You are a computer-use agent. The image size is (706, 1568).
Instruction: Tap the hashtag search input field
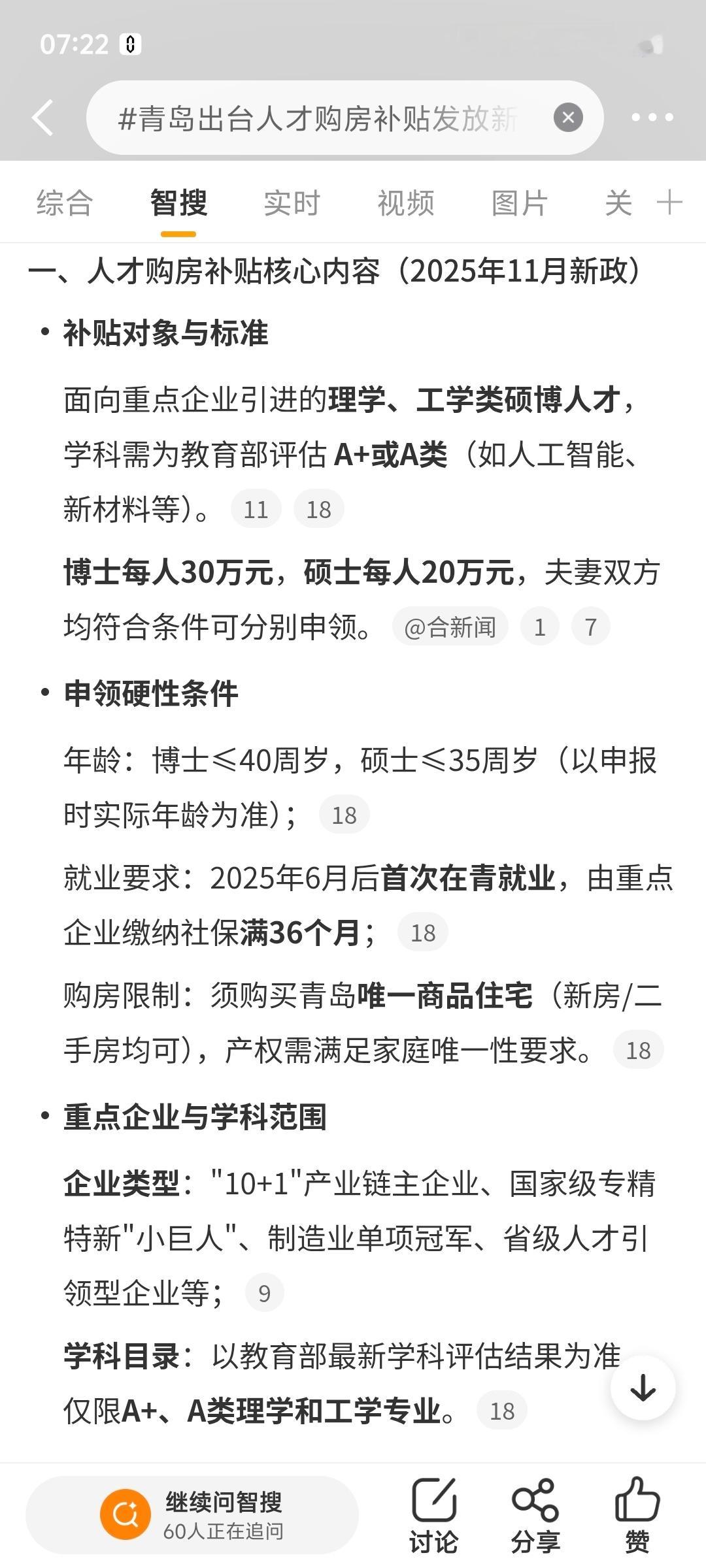[314, 118]
